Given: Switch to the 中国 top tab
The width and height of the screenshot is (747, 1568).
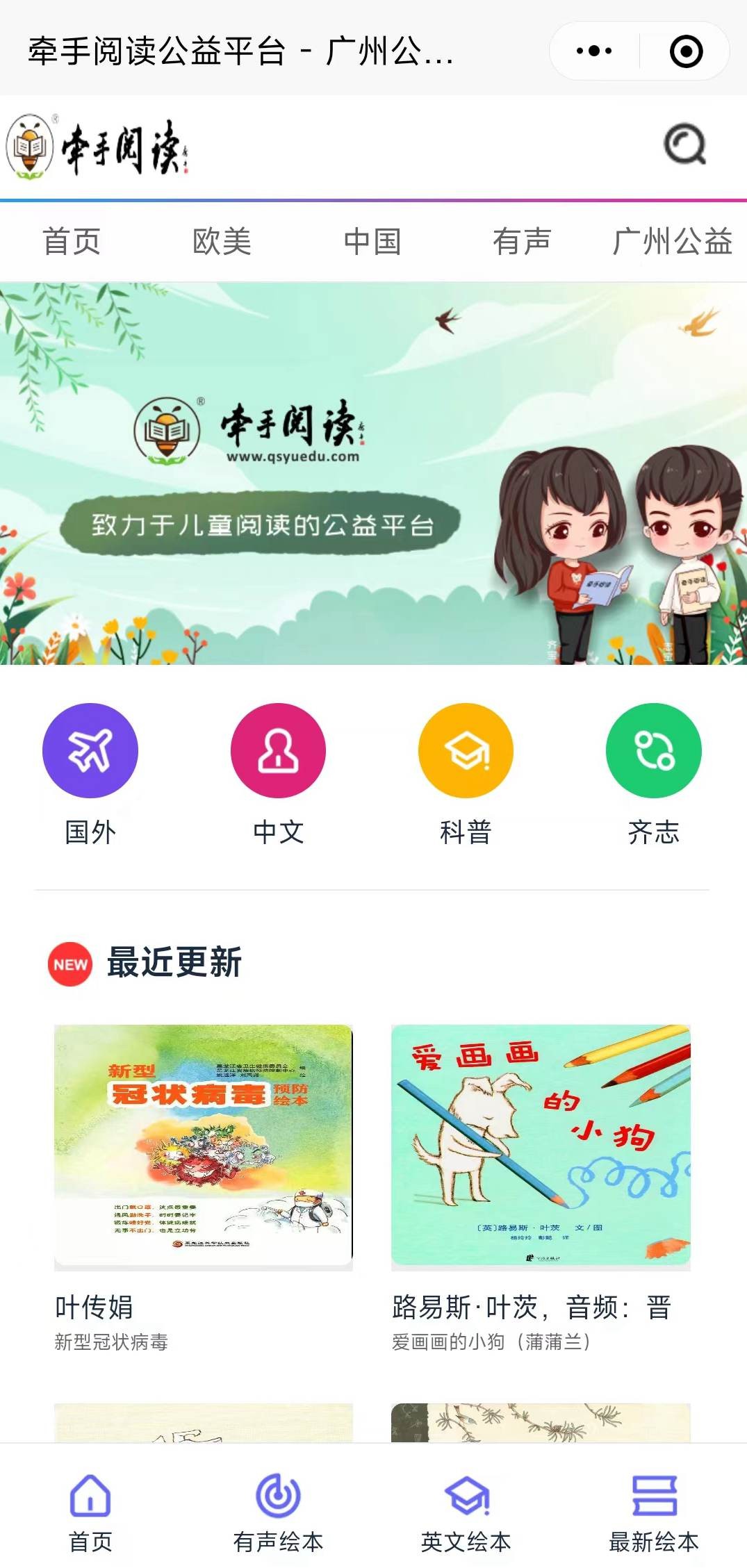Looking at the screenshot, I should point(372,242).
